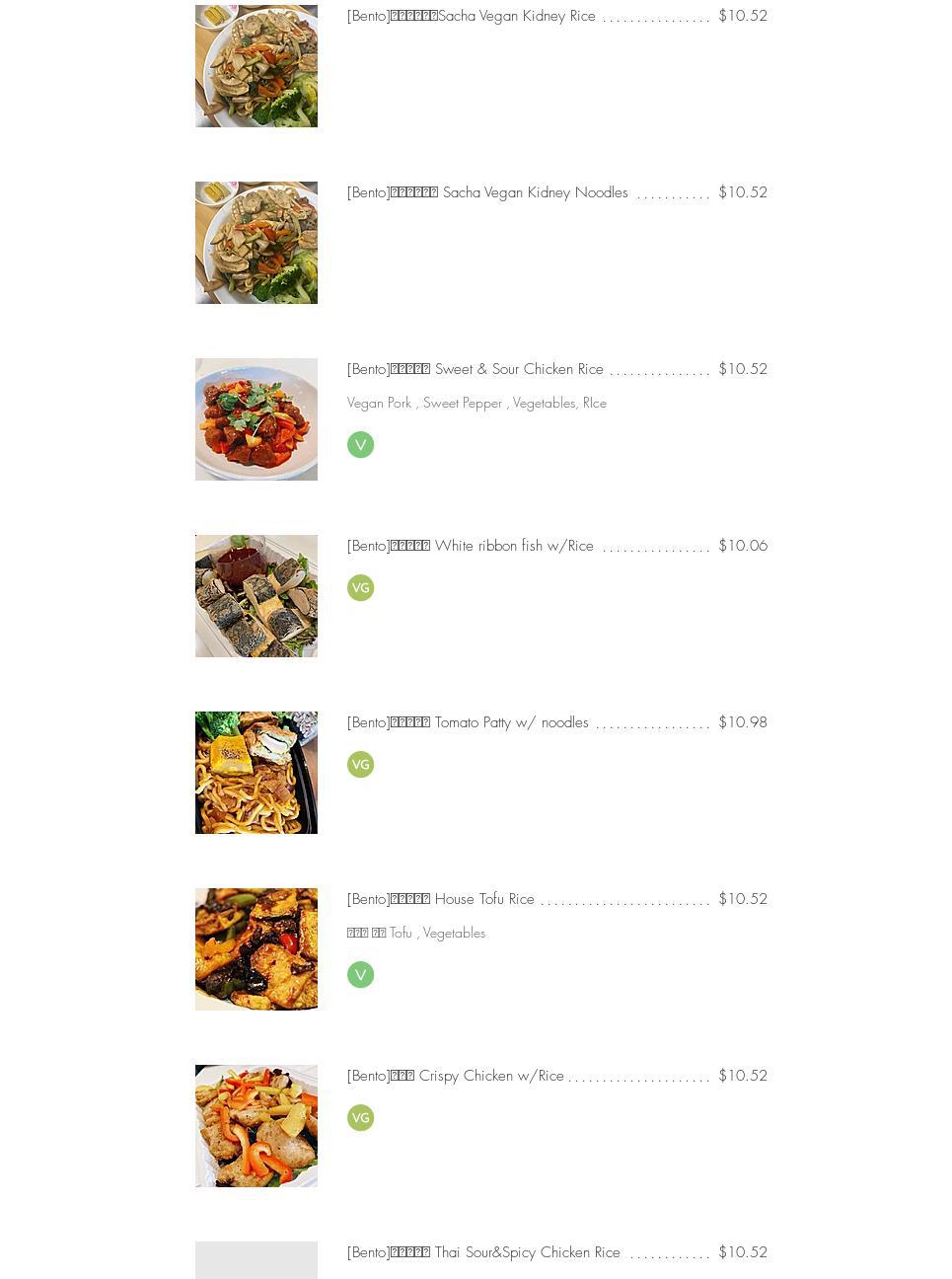952x1279 pixels.
Task: View the Sweet & Sour Chicken Rice bento
Action: [475, 369]
